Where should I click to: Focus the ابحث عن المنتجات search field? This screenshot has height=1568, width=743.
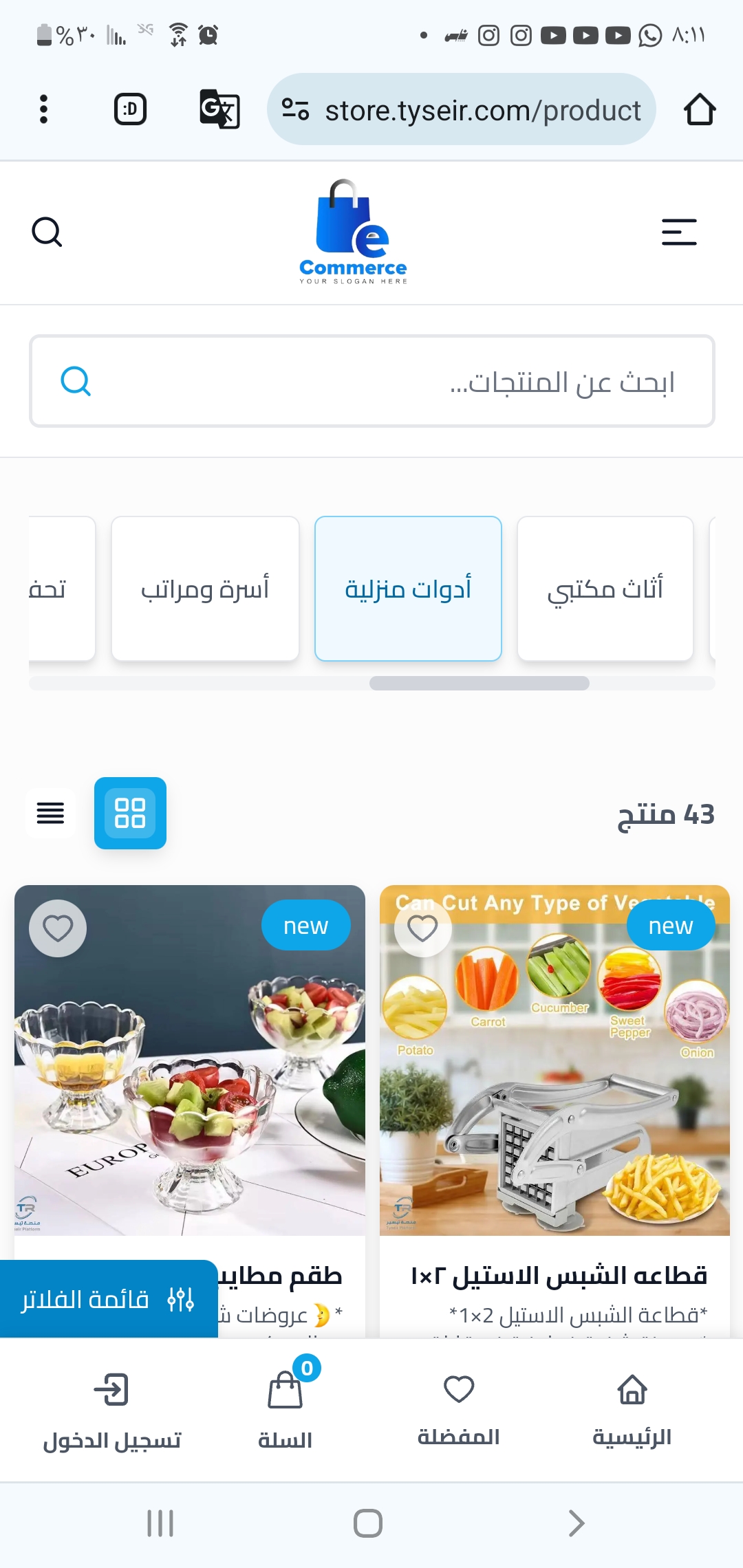point(372,381)
